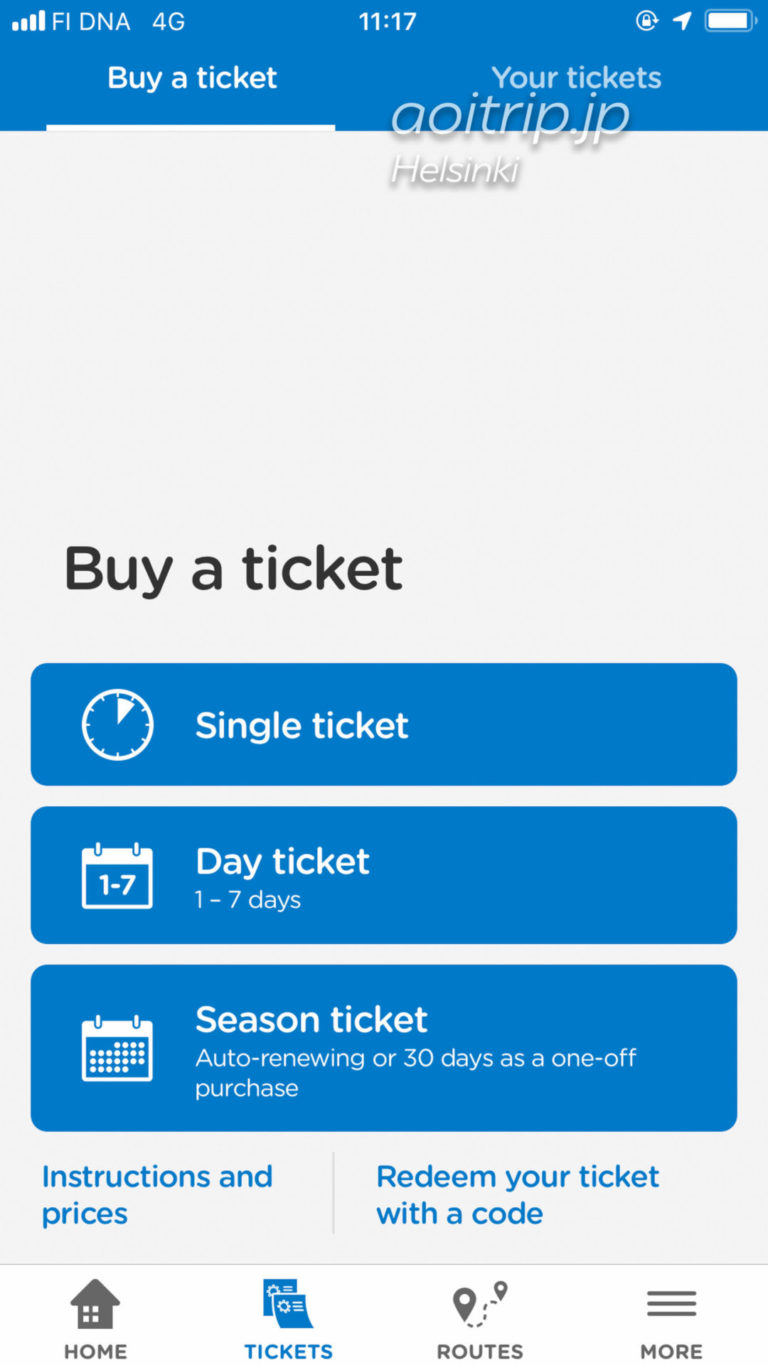Select the Buy a ticket tab
Image resolution: width=768 pixels, height=1365 pixels.
click(x=192, y=78)
